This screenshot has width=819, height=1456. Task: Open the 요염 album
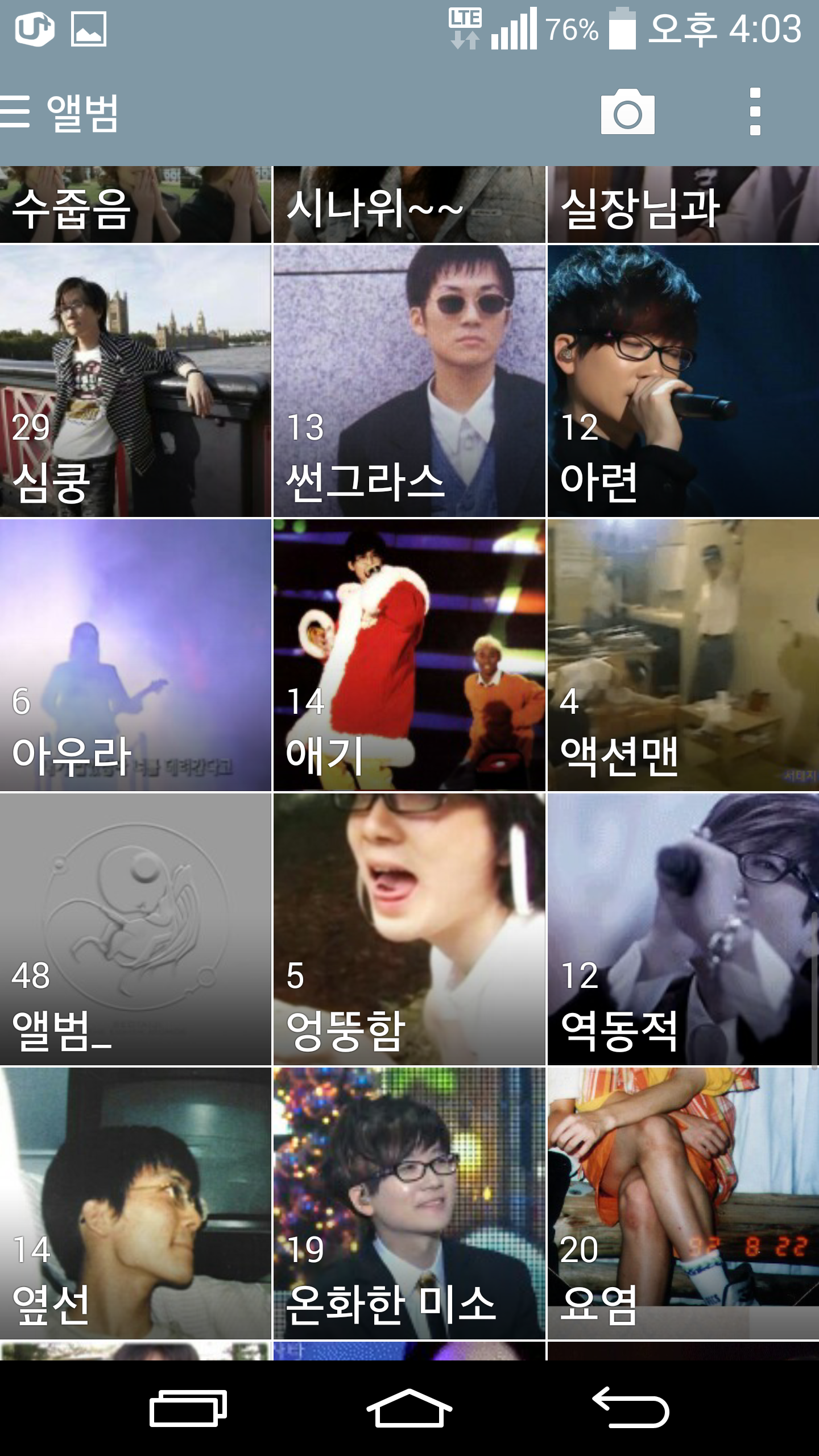683,1203
